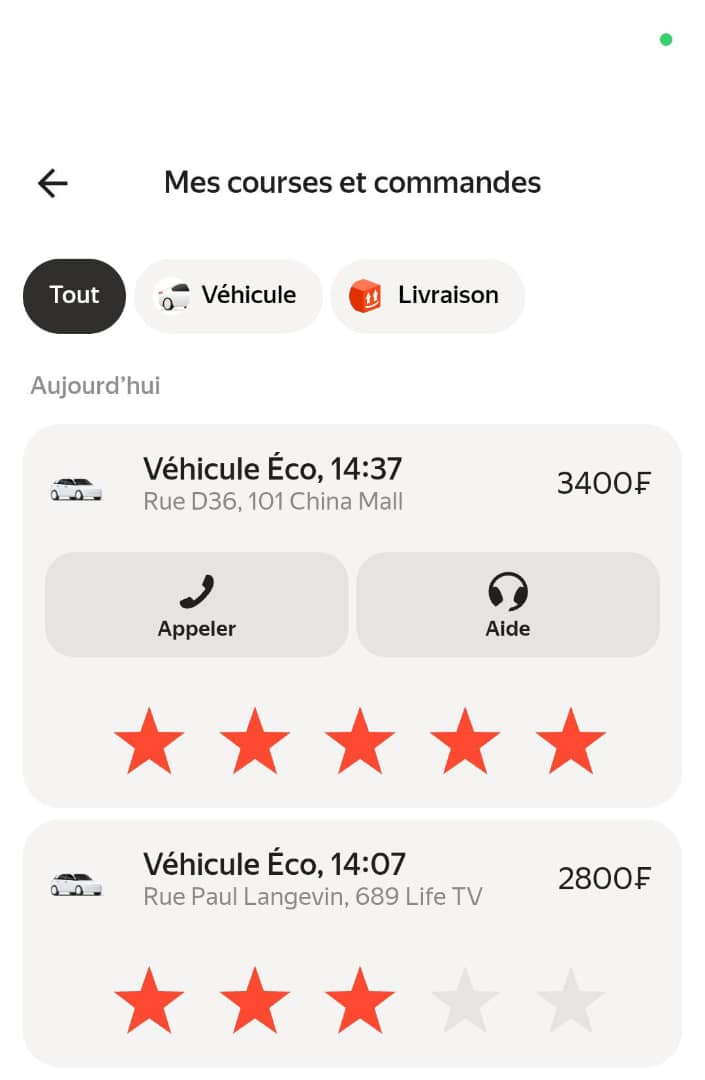Image resolution: width=705 pixels, height=1080 pixels.
Task: Give the 14:07 ride five stars
Action: tap(570, 1000)
